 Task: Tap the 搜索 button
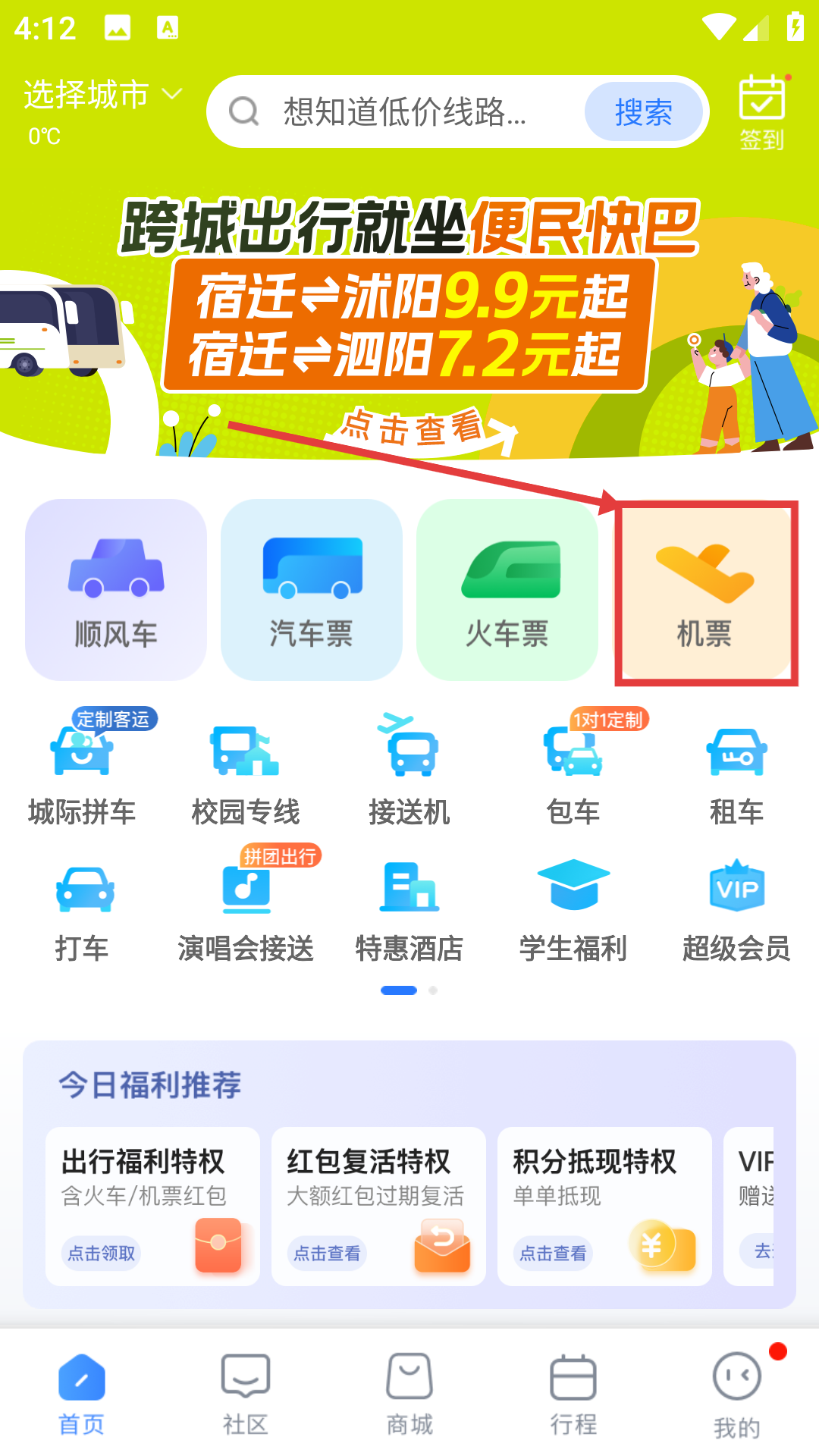pyautogui.click(x=643, y=112)
